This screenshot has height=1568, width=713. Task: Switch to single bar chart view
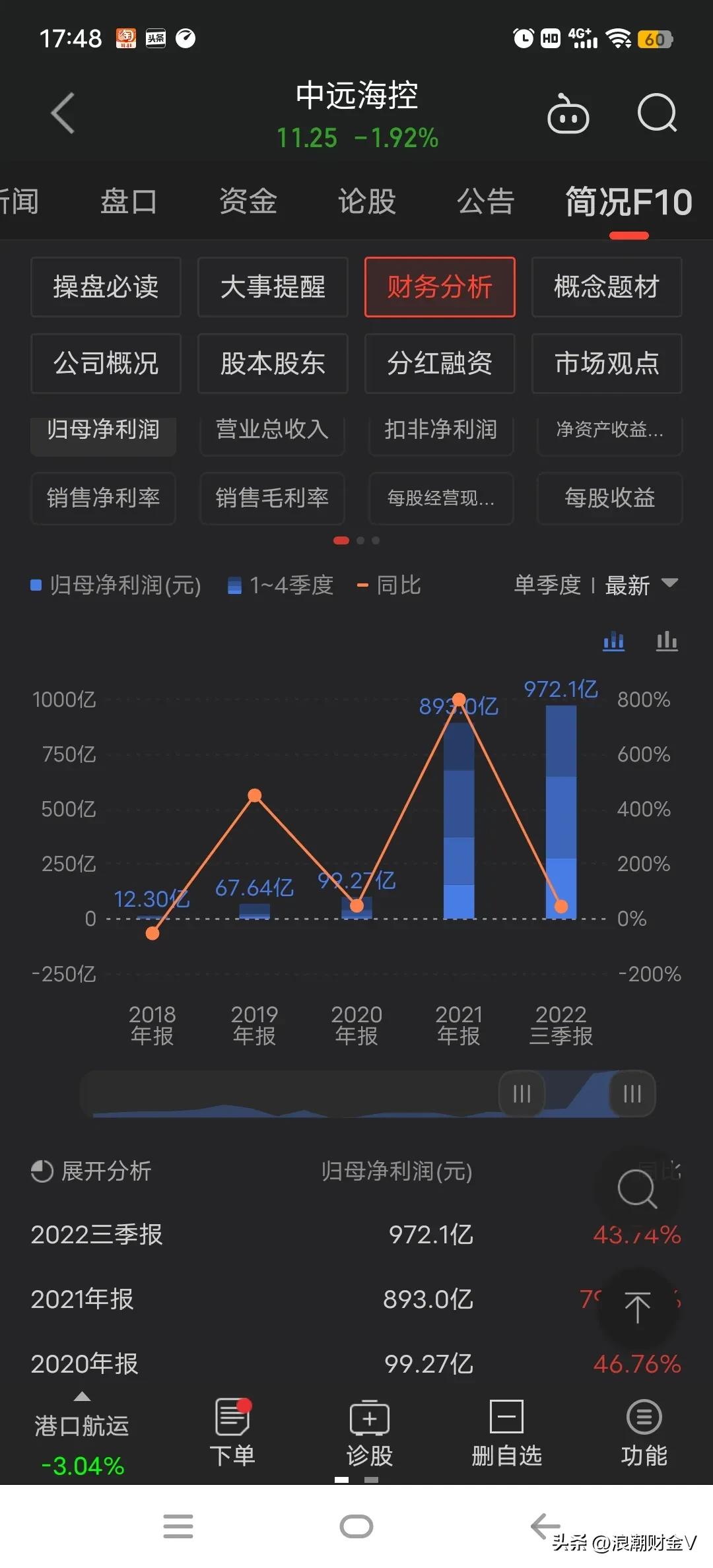(666, 640)
